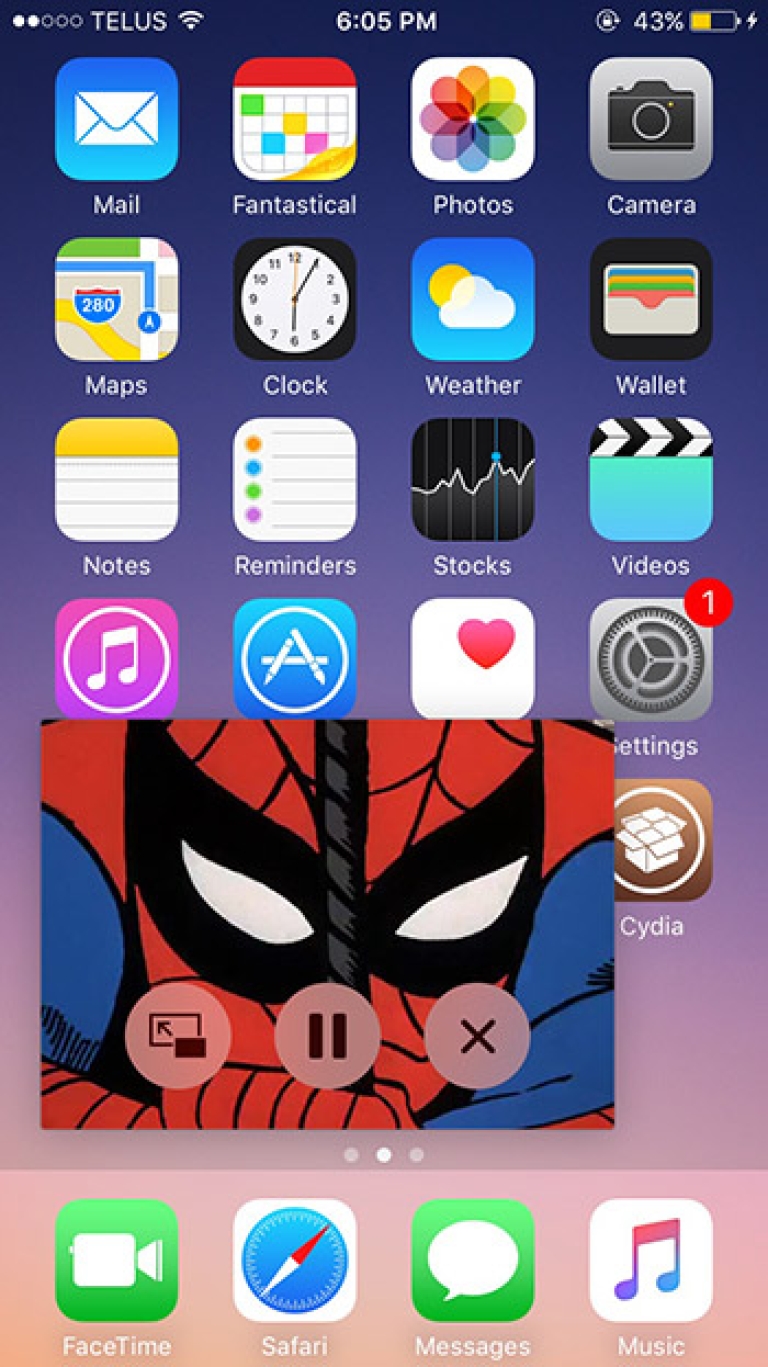Open Wallet
768x1367 pixels.
[651, 299]
